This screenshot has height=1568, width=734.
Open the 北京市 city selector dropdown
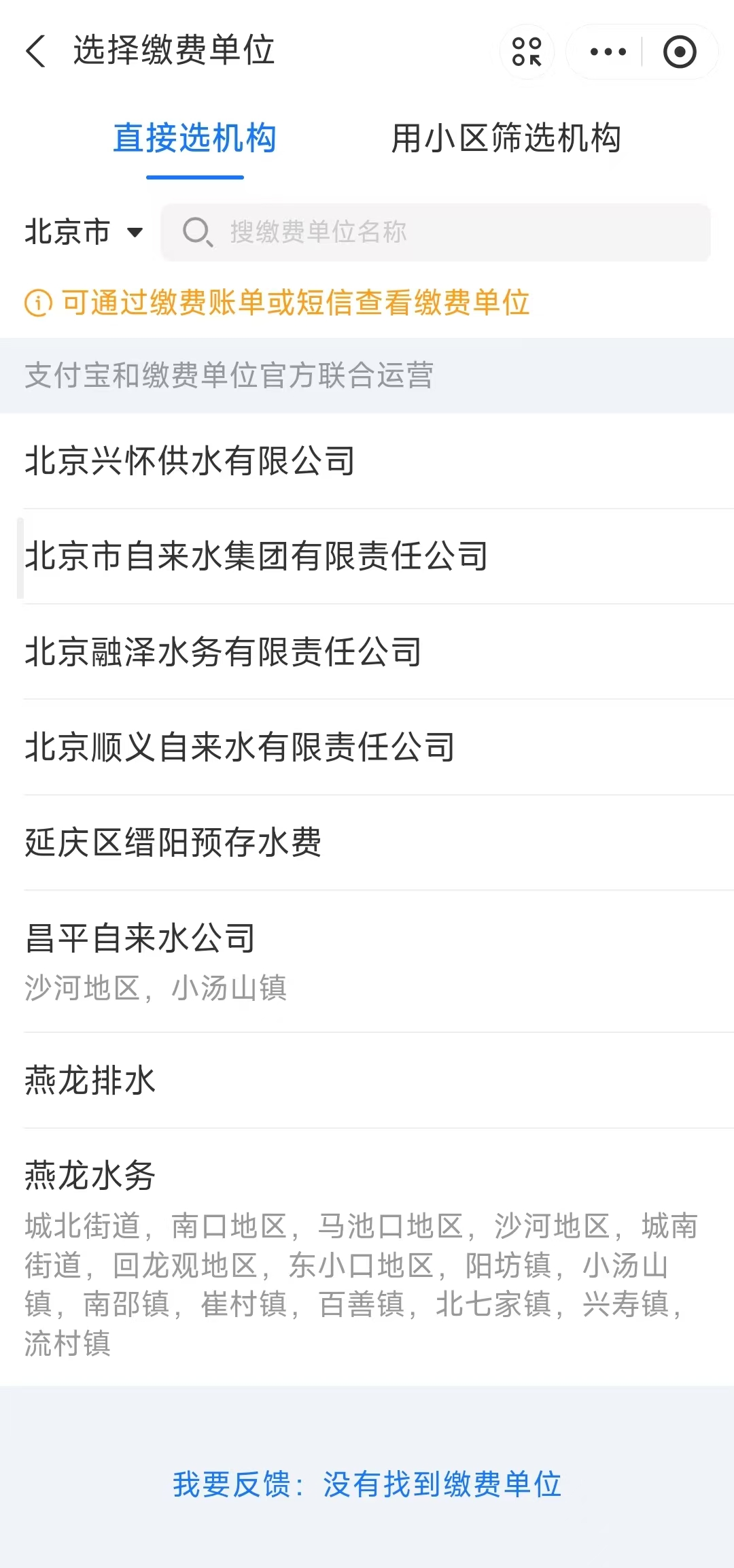tap(83, 232)
